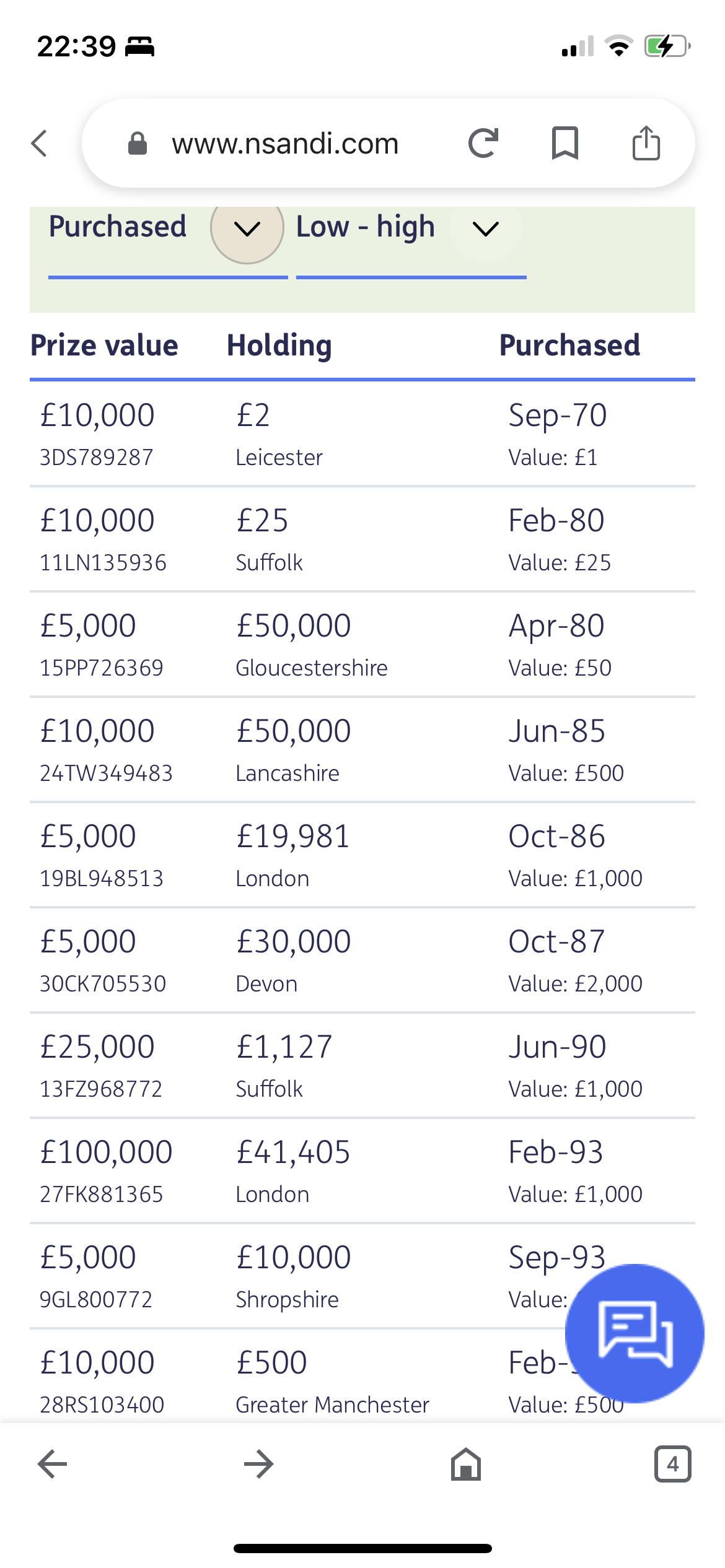Go back using the top-left chevron
Screen dimensions: 725x1568
point(39,144)
